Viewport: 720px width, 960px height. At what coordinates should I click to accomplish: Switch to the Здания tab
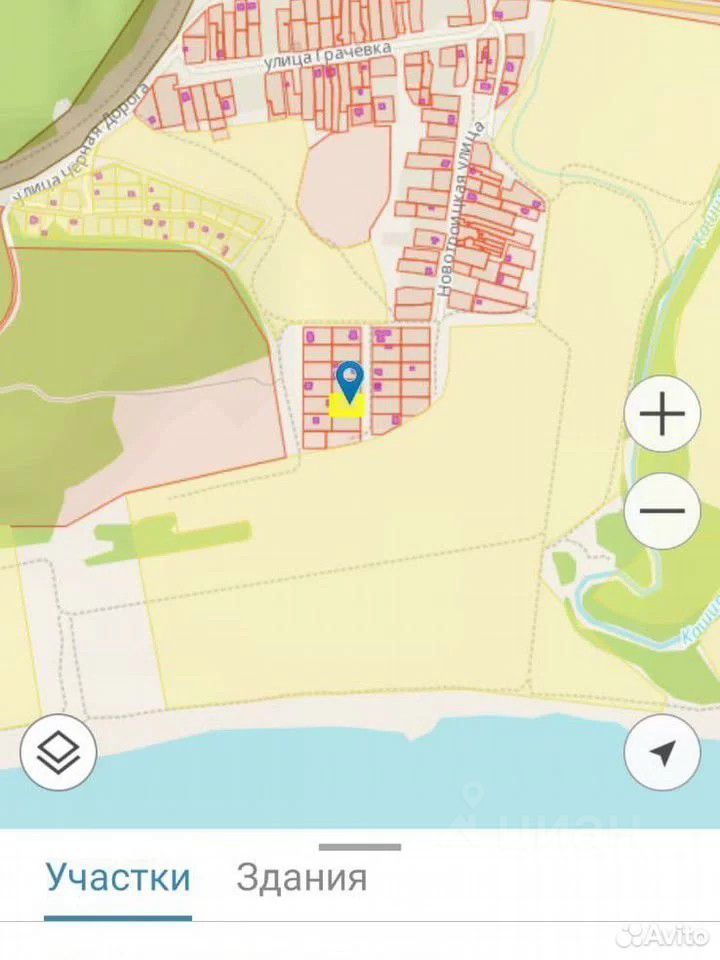[x=302, y=878]
